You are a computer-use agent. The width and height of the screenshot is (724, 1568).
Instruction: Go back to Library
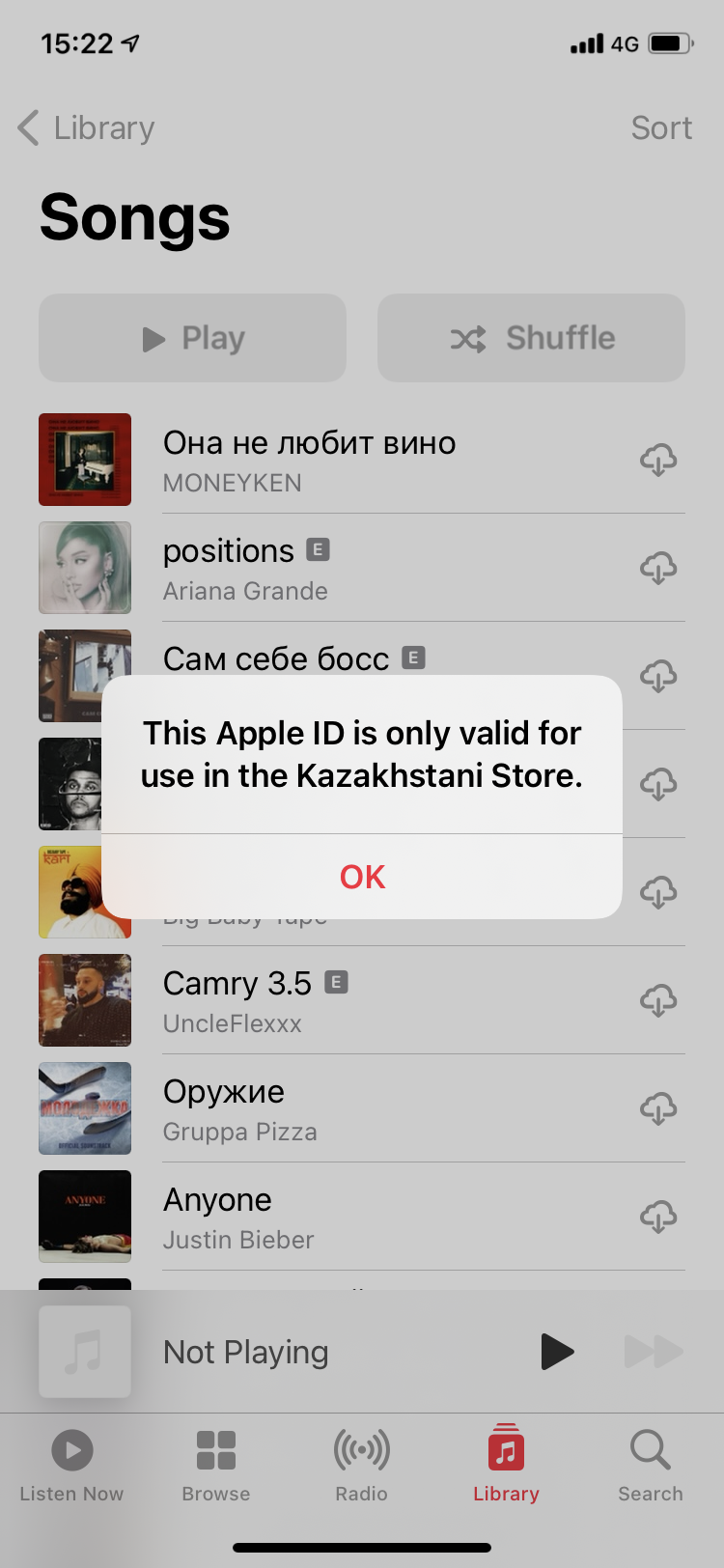click(87, 127)
